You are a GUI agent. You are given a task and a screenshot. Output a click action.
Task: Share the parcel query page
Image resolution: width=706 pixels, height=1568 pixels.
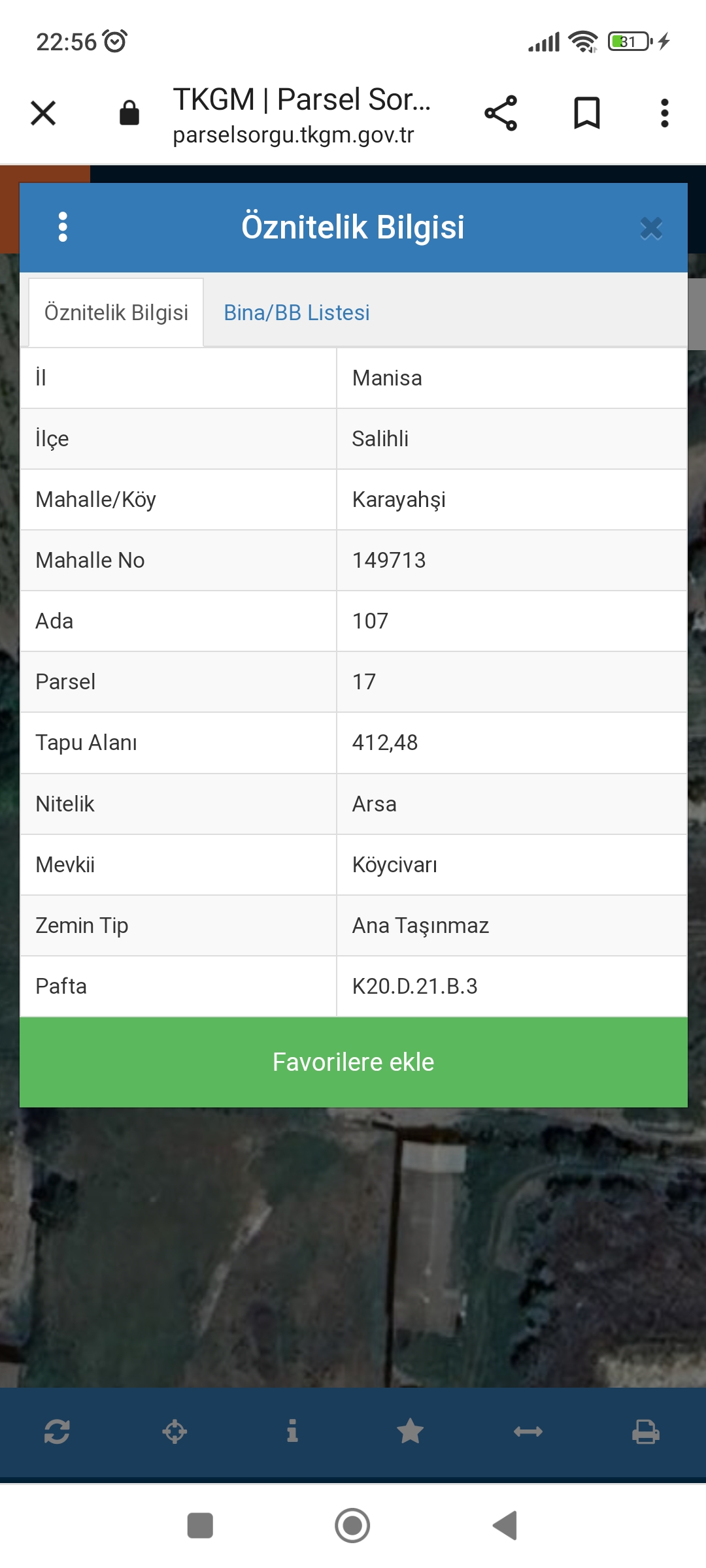point(501,113)
